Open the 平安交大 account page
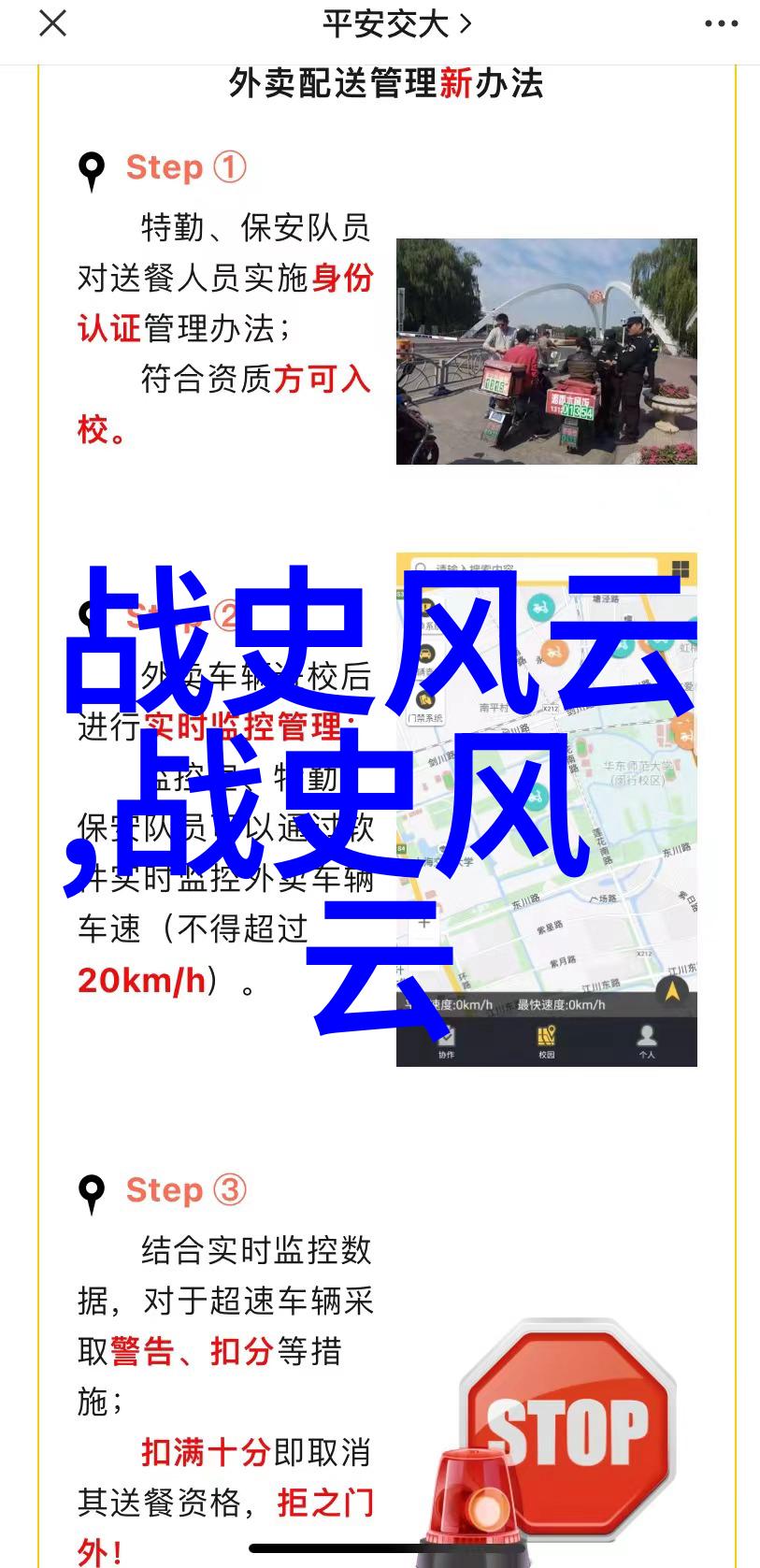The height and width of the screenshot is (1568, 760). (396, 24)
